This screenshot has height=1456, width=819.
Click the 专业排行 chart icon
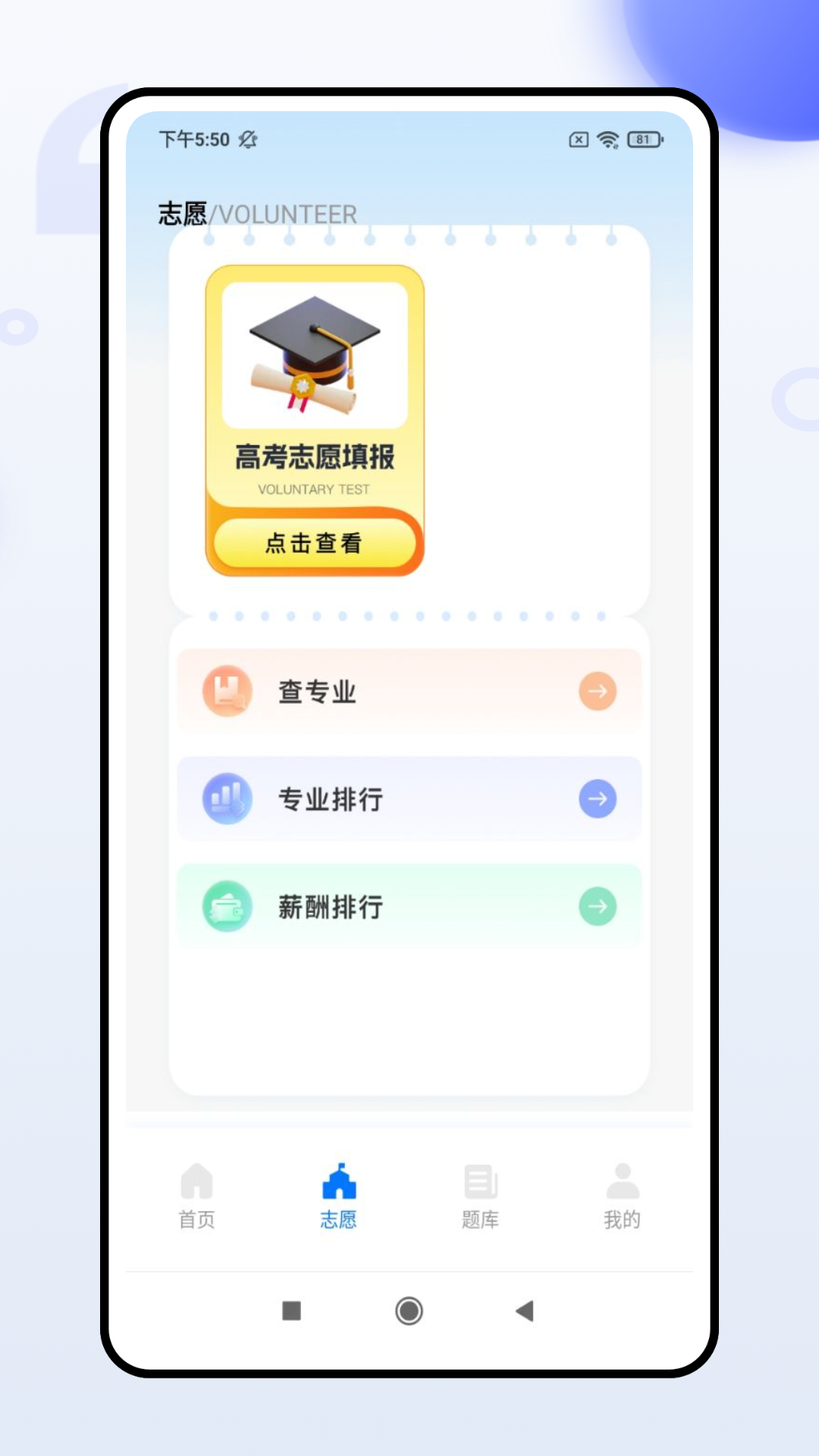225,799
